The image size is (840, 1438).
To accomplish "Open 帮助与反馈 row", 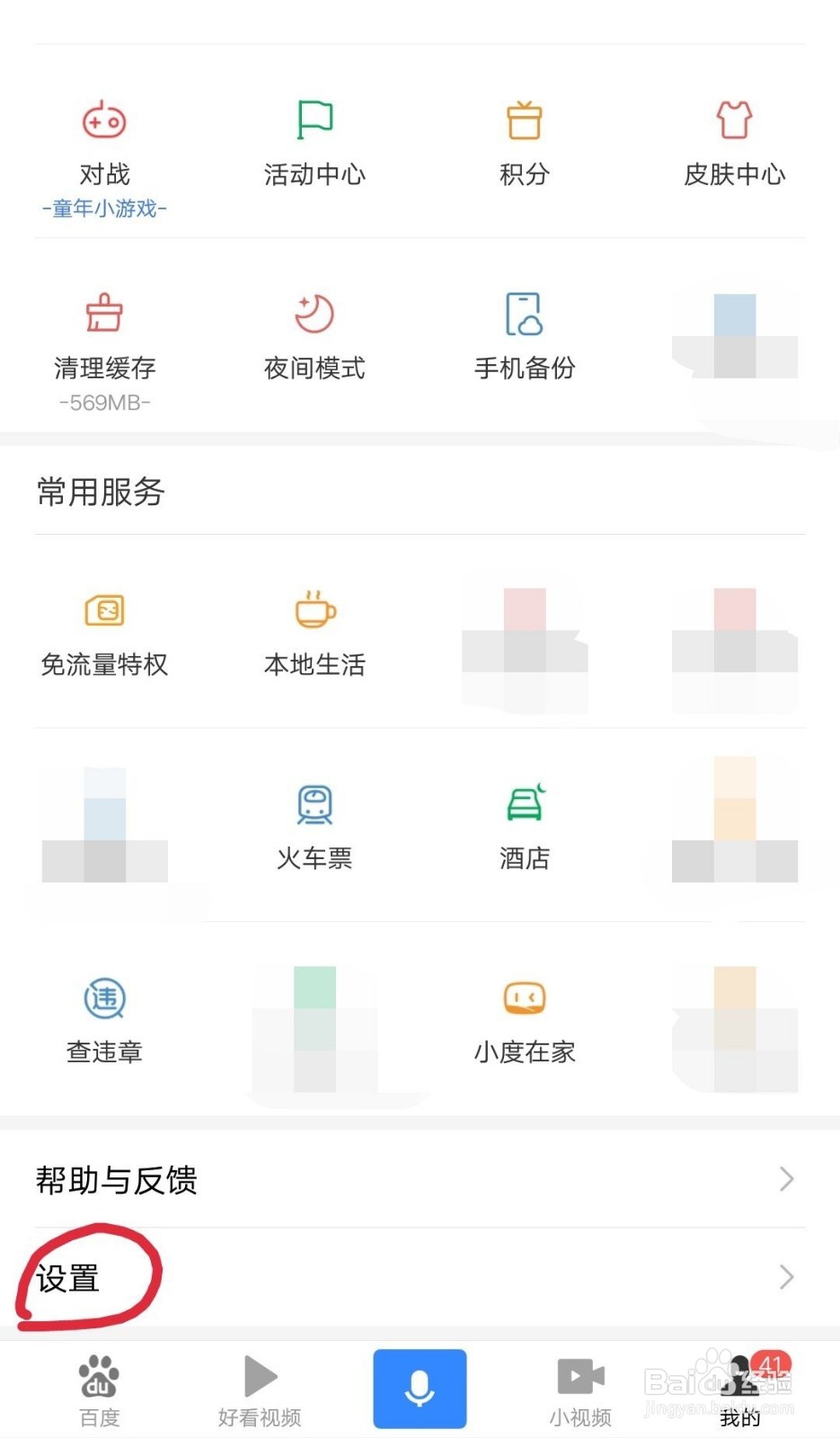I will [420, 1179].
